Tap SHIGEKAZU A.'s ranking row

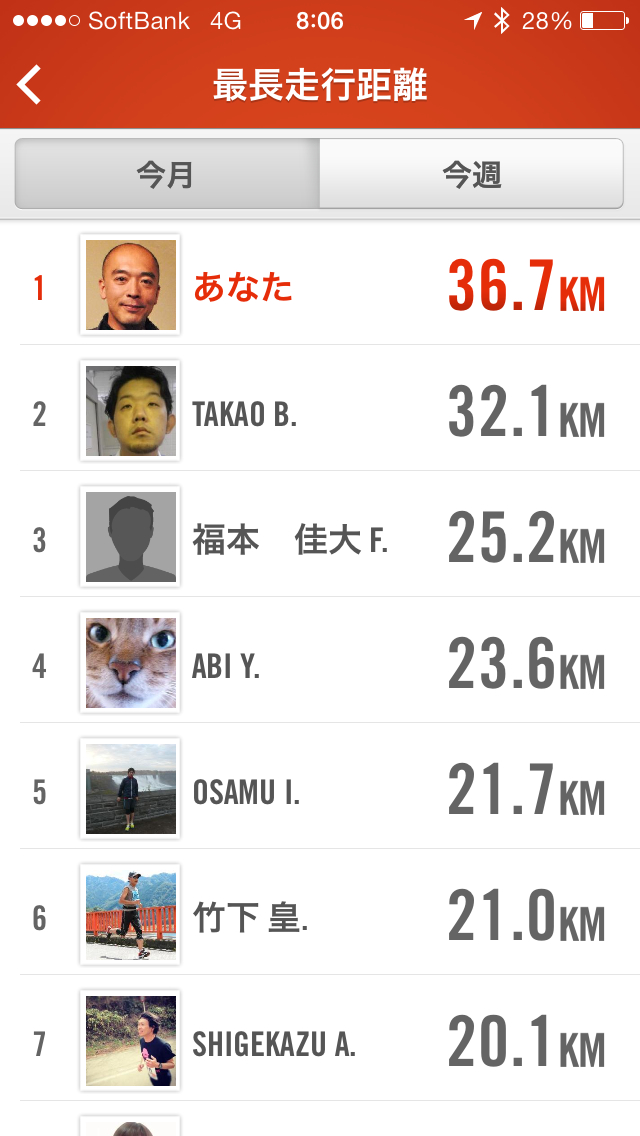[x=320, y=1041]
